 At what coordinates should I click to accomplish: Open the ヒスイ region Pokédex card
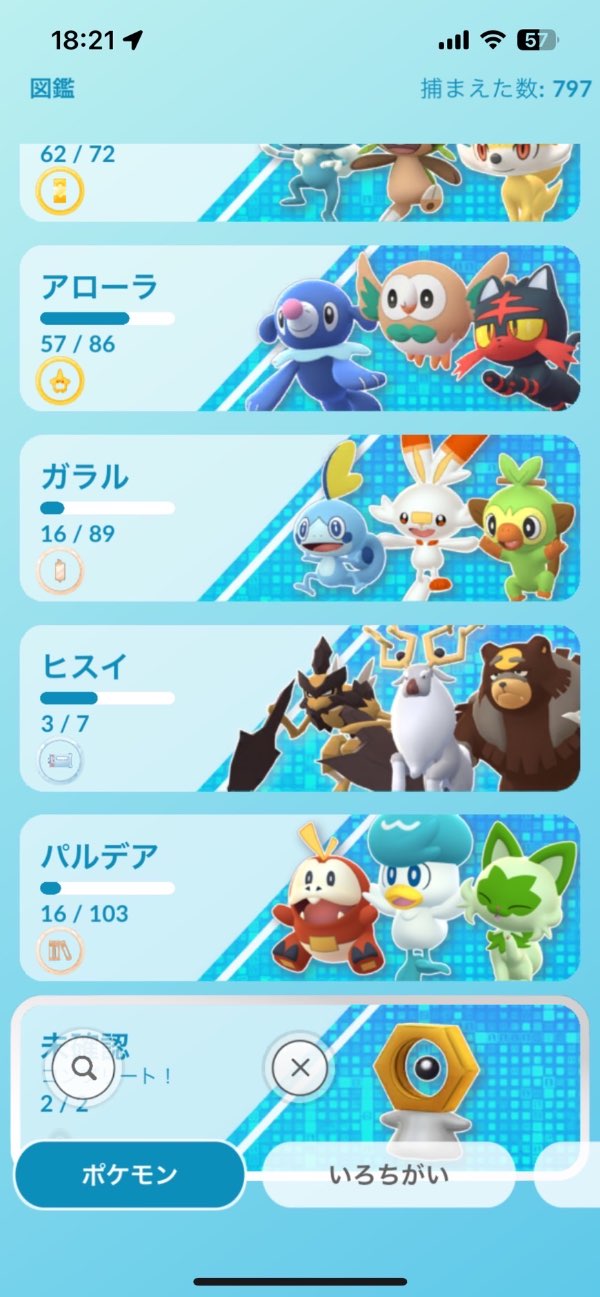(300, 708)
